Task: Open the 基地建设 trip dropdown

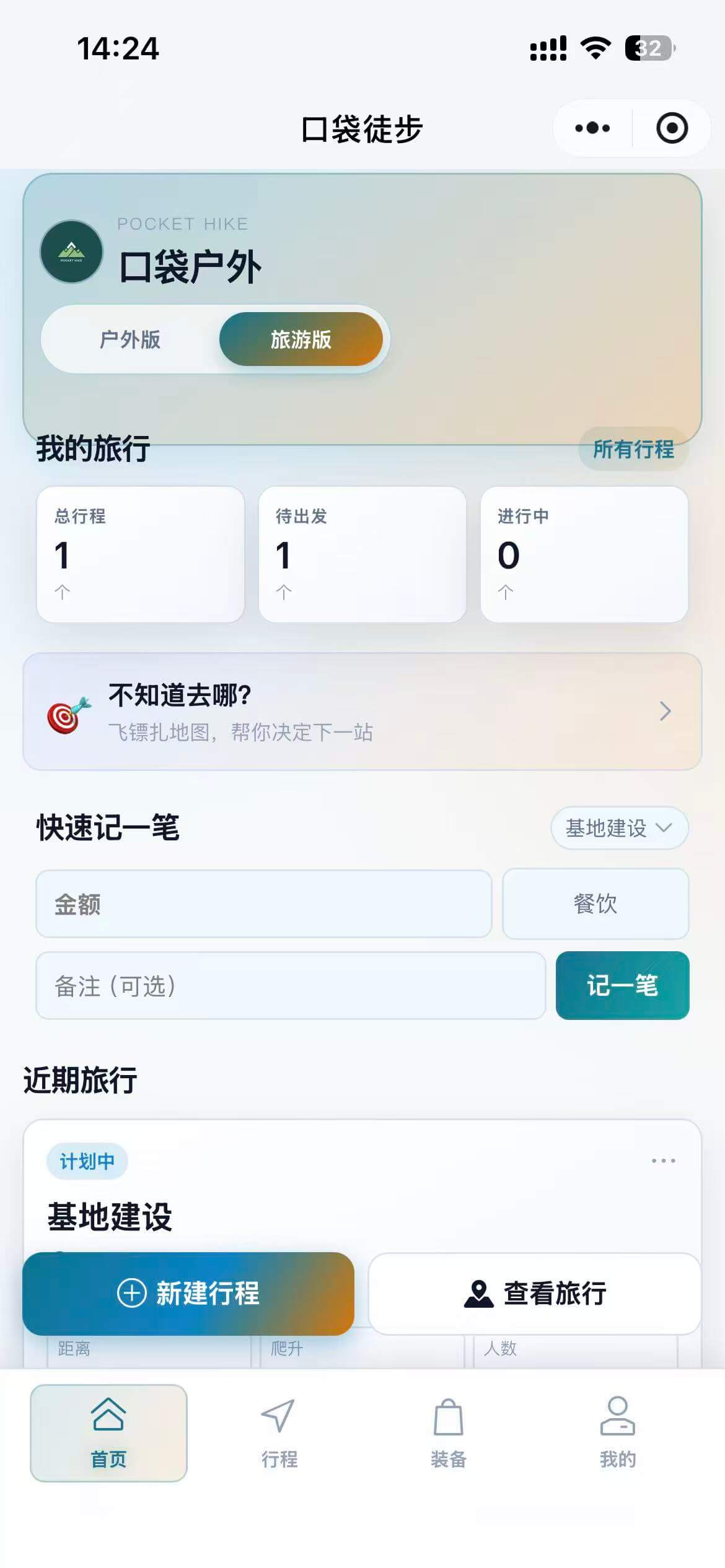Action: click(x=618, y=829)
